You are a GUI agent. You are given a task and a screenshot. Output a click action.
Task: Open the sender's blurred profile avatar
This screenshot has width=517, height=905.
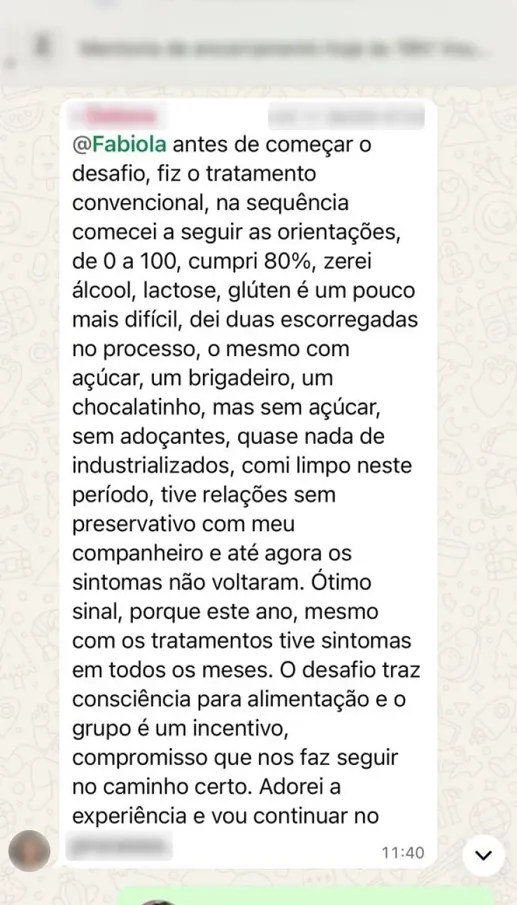(29, 851)
